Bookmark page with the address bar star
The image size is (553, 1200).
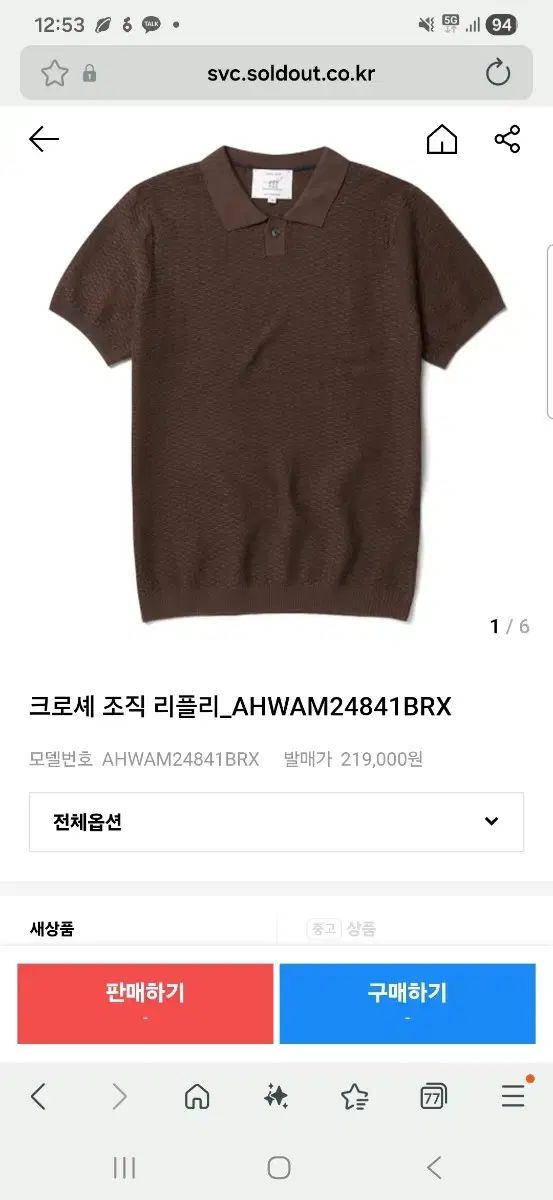pyautogui.click(x=54, y=73)
